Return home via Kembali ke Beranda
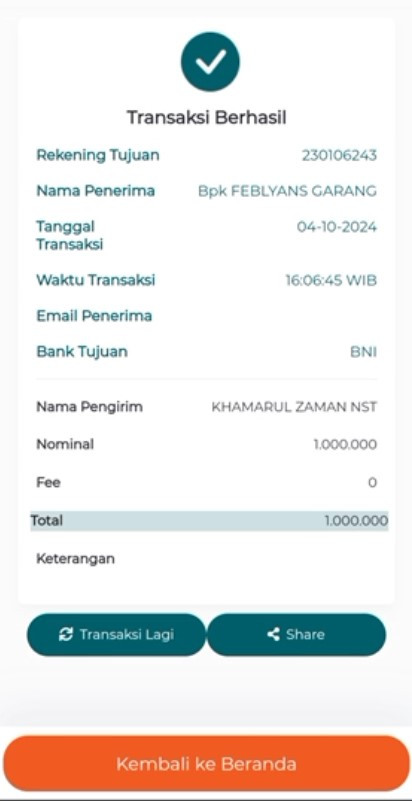 point(206,764)
